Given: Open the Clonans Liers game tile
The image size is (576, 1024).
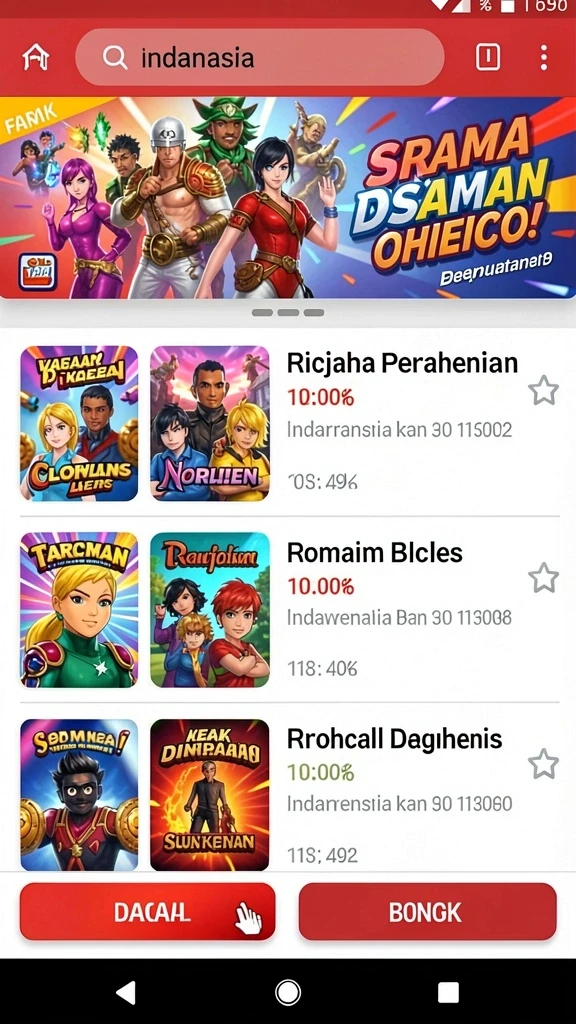Looking at the screenshot, I should tap(79, 423).
